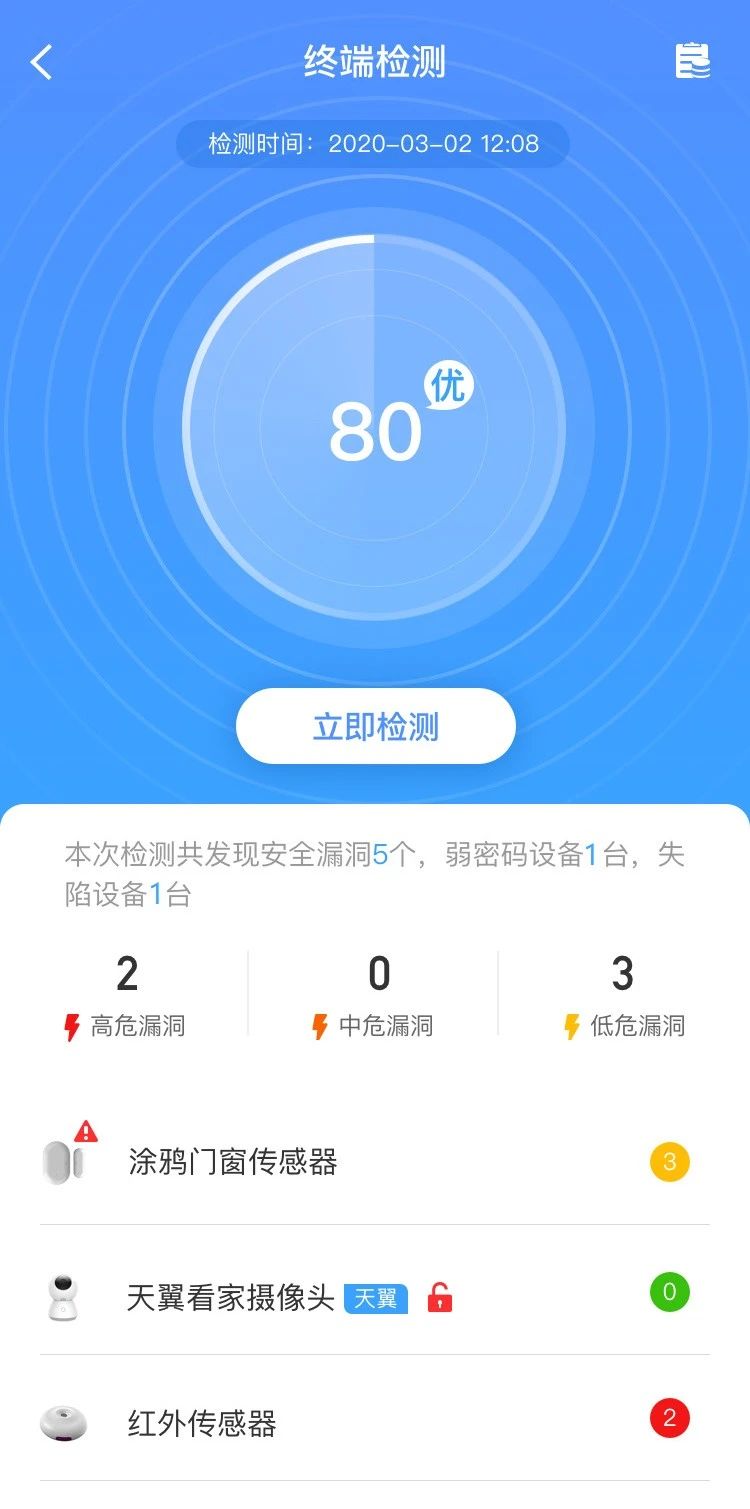Viewport: 750px width, 1509px height.
Task: Tap the 立即检测 button
Action: 375,726
